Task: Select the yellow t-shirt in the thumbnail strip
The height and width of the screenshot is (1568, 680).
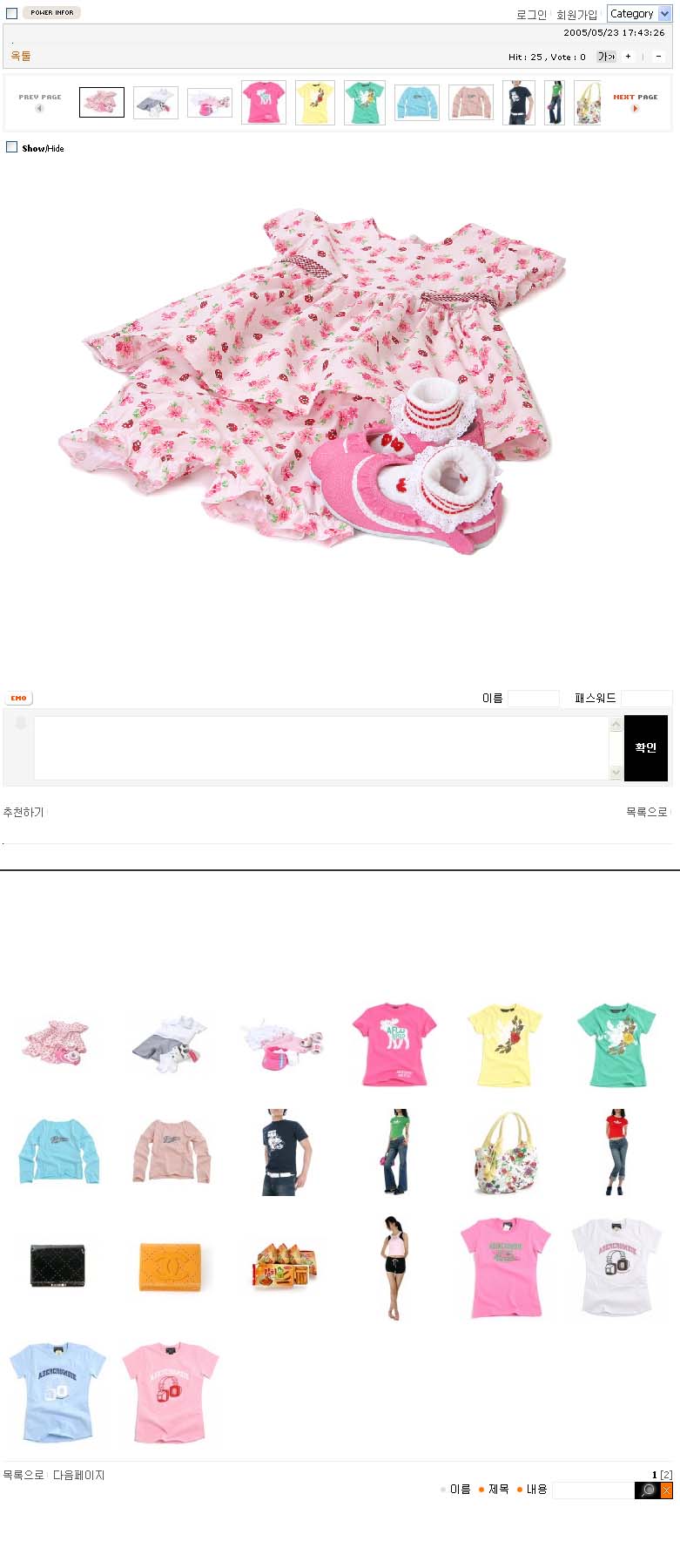Action: coord(315,102)
